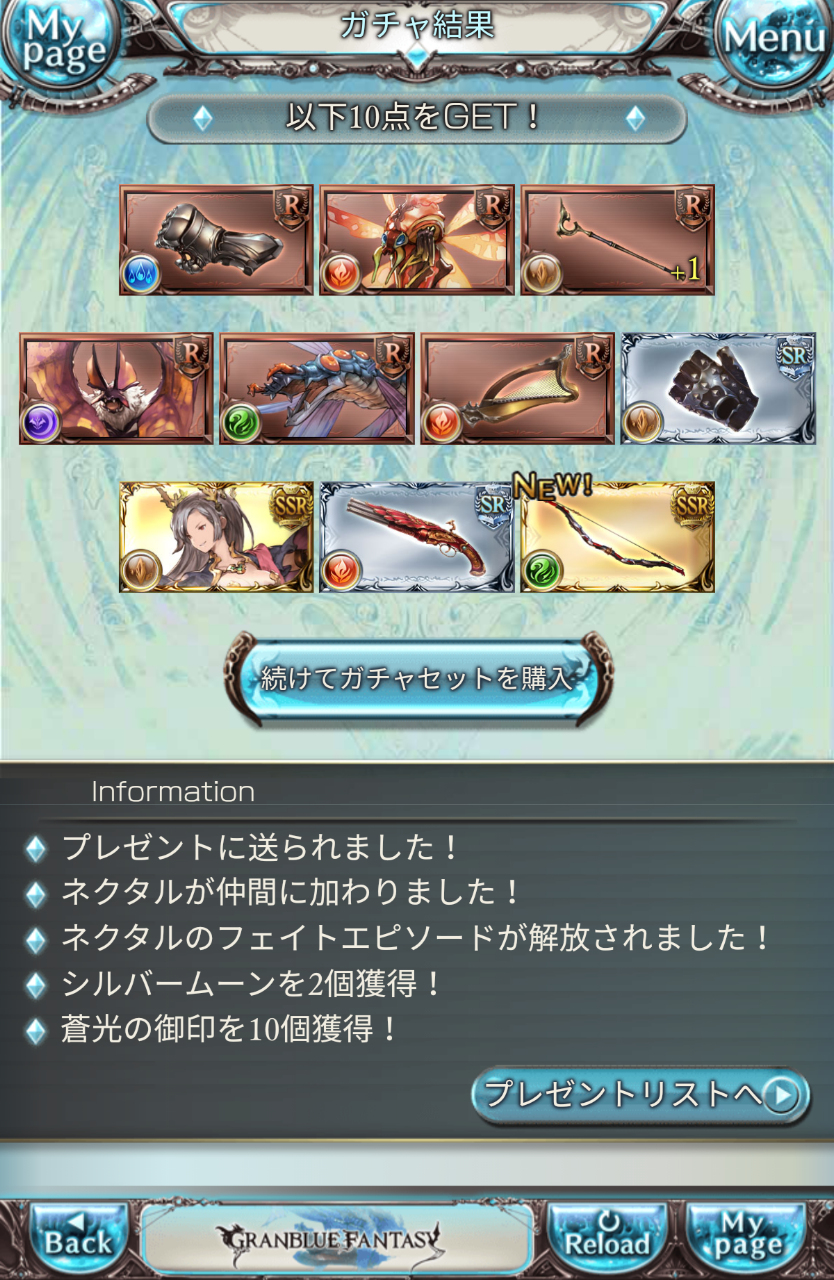View the SSR character card
834x1280 pixels.
point(216,537)
